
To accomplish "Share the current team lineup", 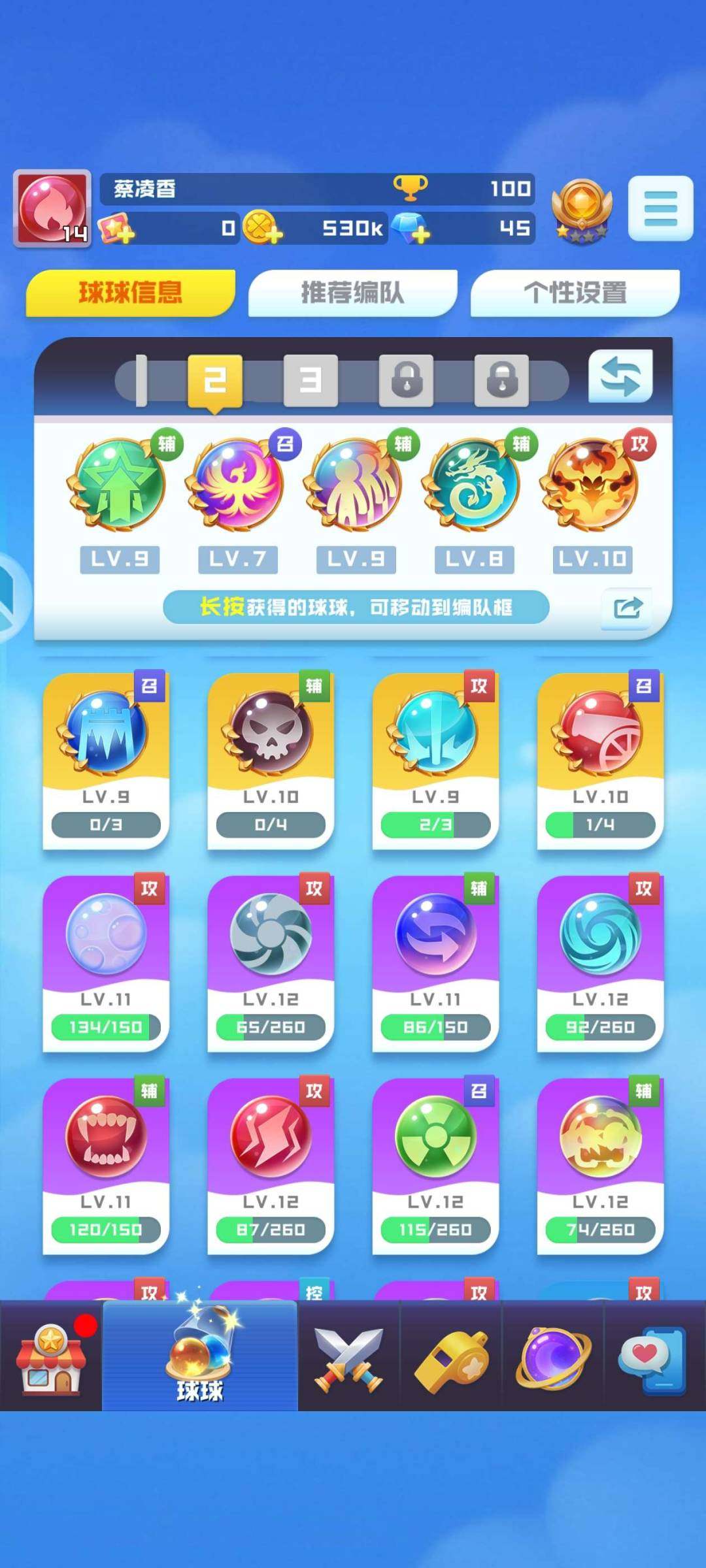I will pos(627,608).
